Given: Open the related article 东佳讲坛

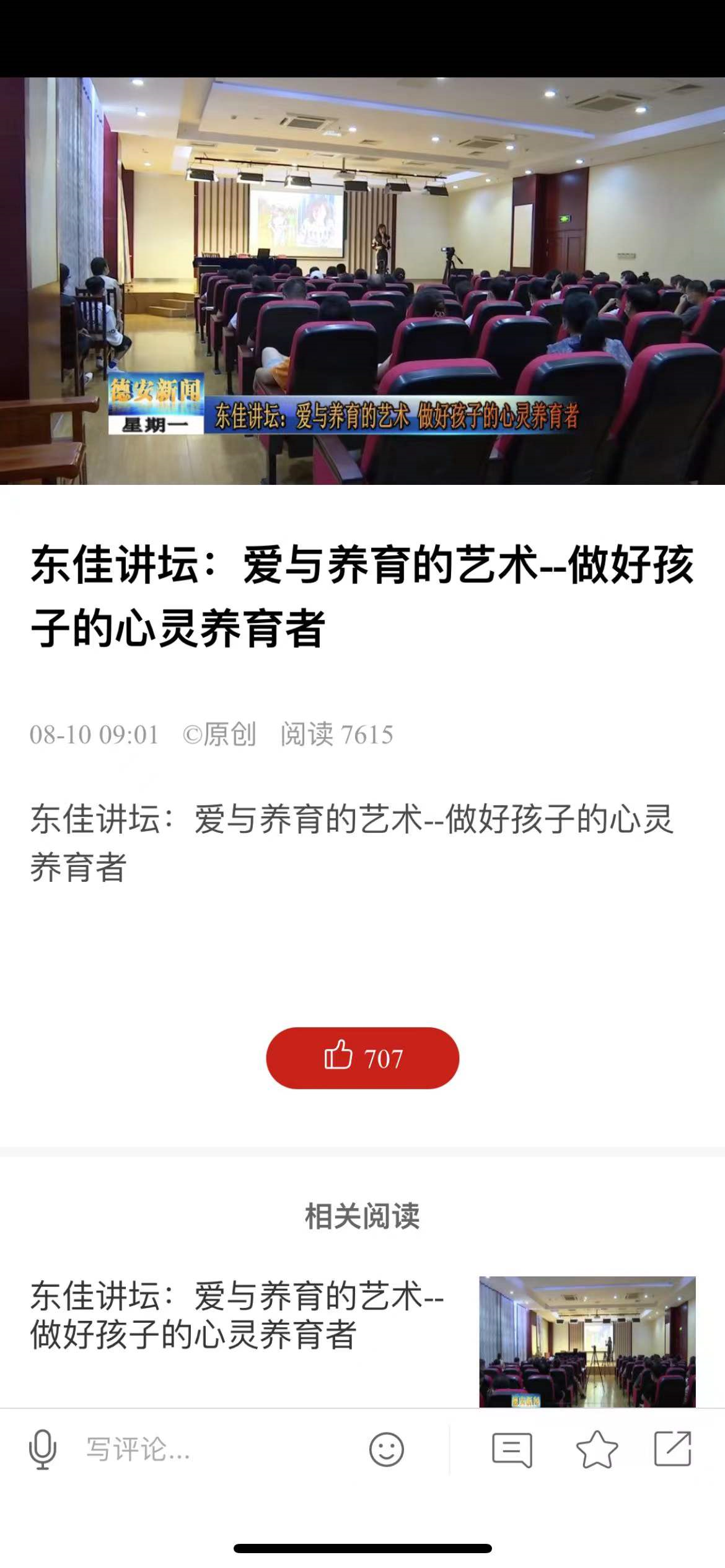Looking at the screenshot, I should point(237,1315).
